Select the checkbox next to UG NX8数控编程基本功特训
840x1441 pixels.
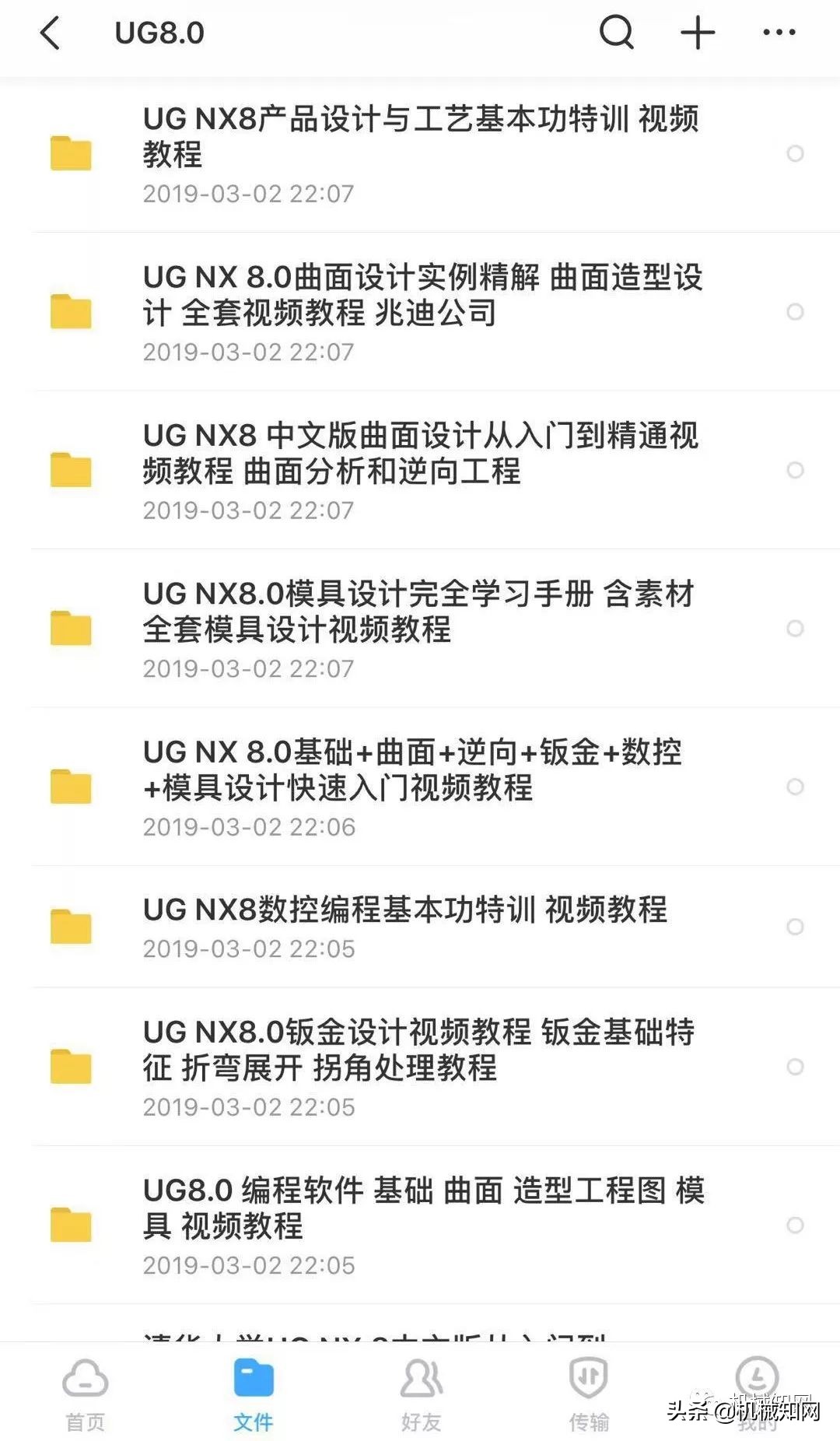pos(796,927)
